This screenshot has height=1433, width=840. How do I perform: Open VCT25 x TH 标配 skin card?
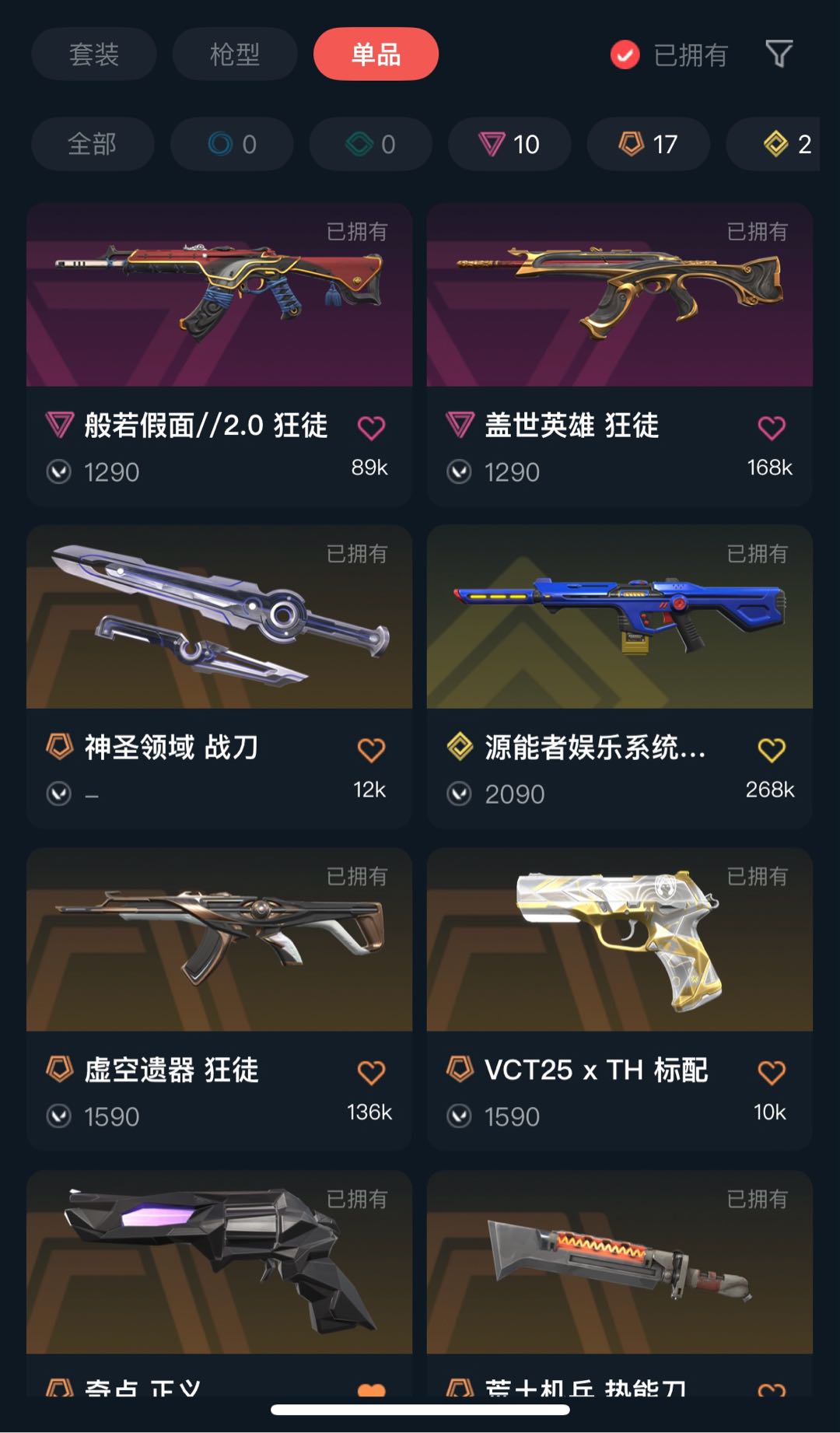[x=619, y=940]
